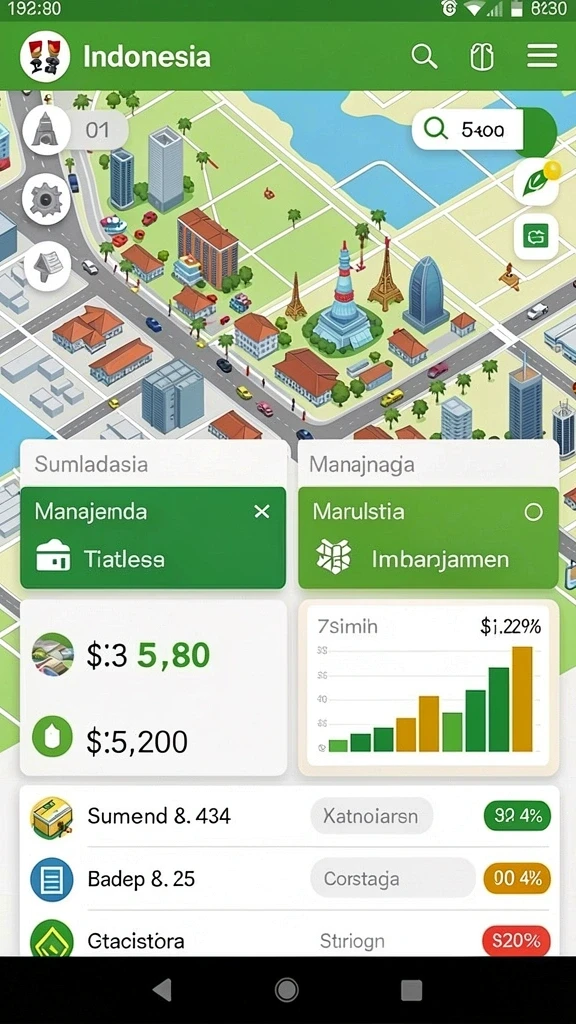
Task: Open Tiatlesa in the Manajemda card
Action: (100, 559)
